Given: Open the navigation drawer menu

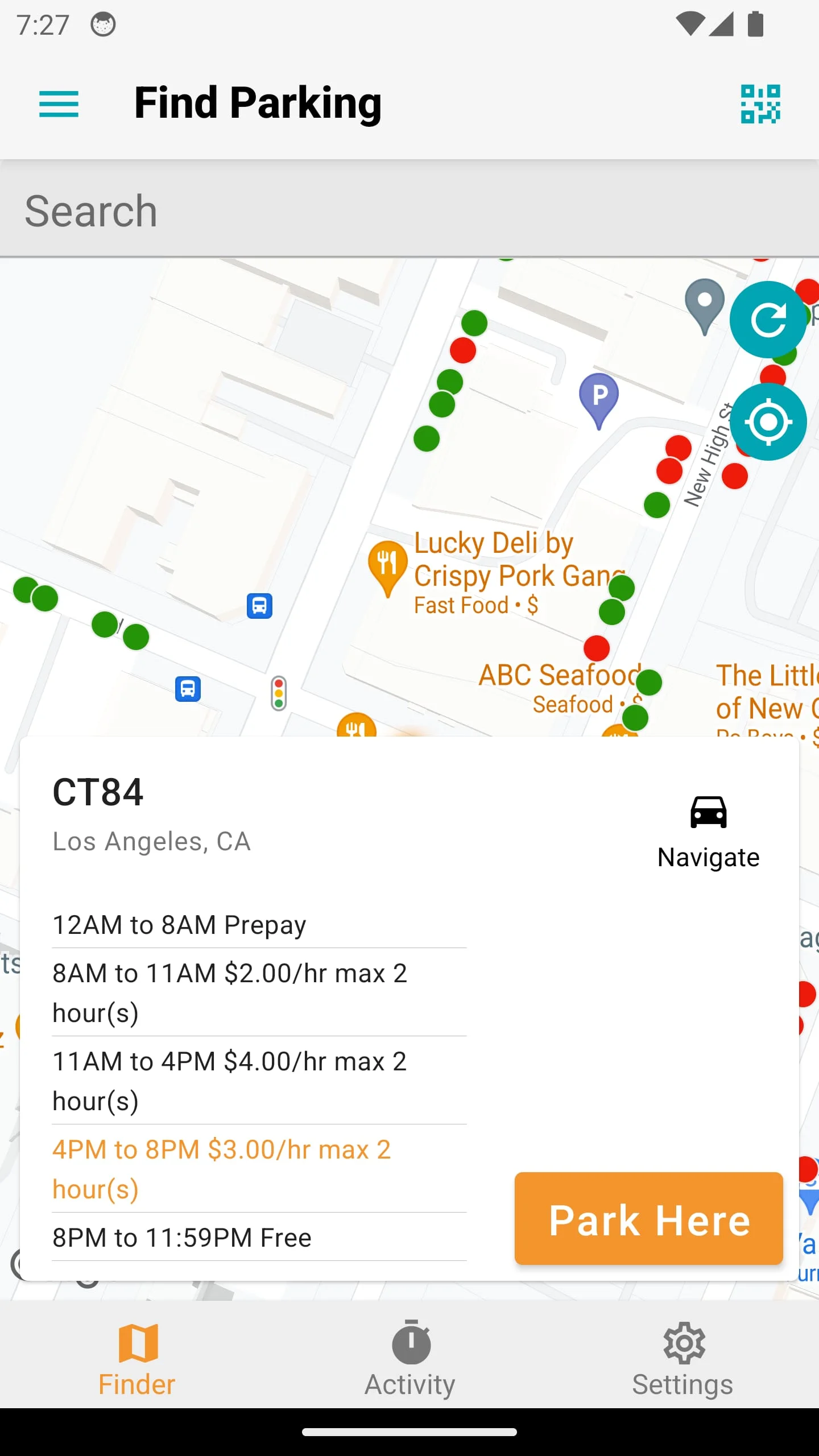Looking at the screenshot, I should 59,103.
